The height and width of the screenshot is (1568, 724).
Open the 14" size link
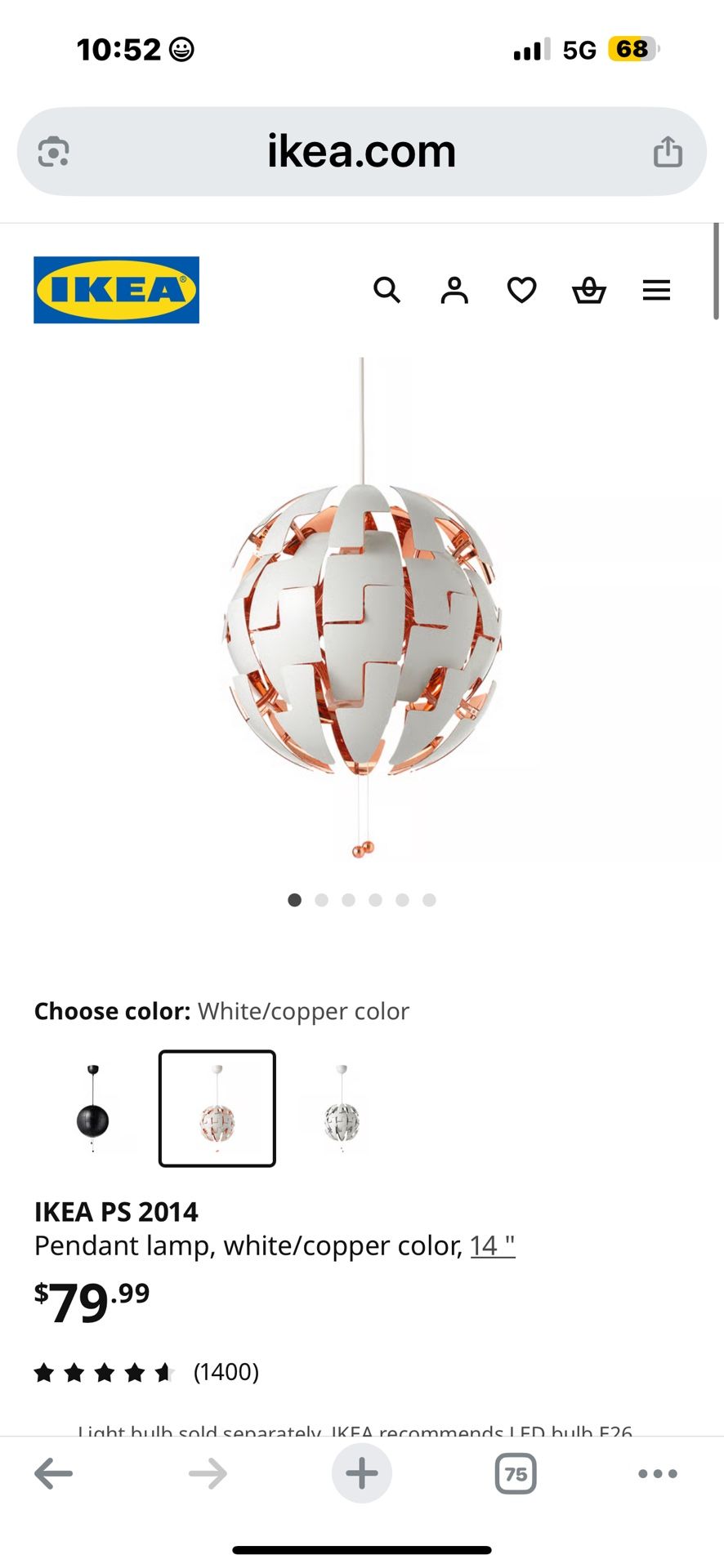click(492, 1245)
